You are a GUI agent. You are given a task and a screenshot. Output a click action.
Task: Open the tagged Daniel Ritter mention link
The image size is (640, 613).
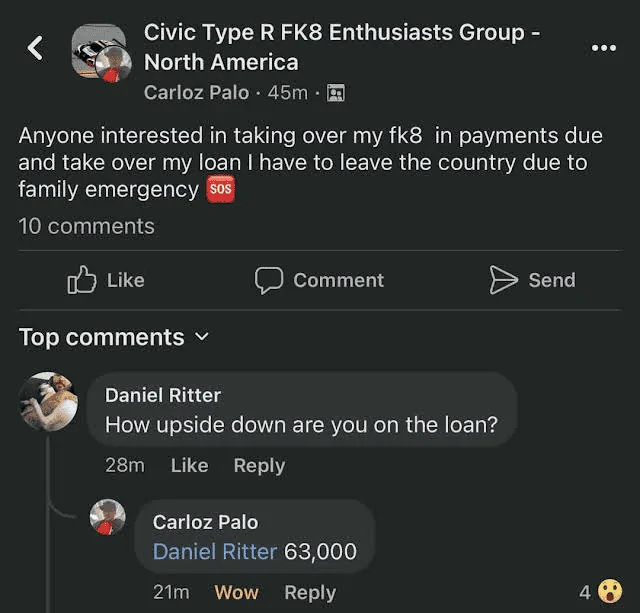click(214, 551)
